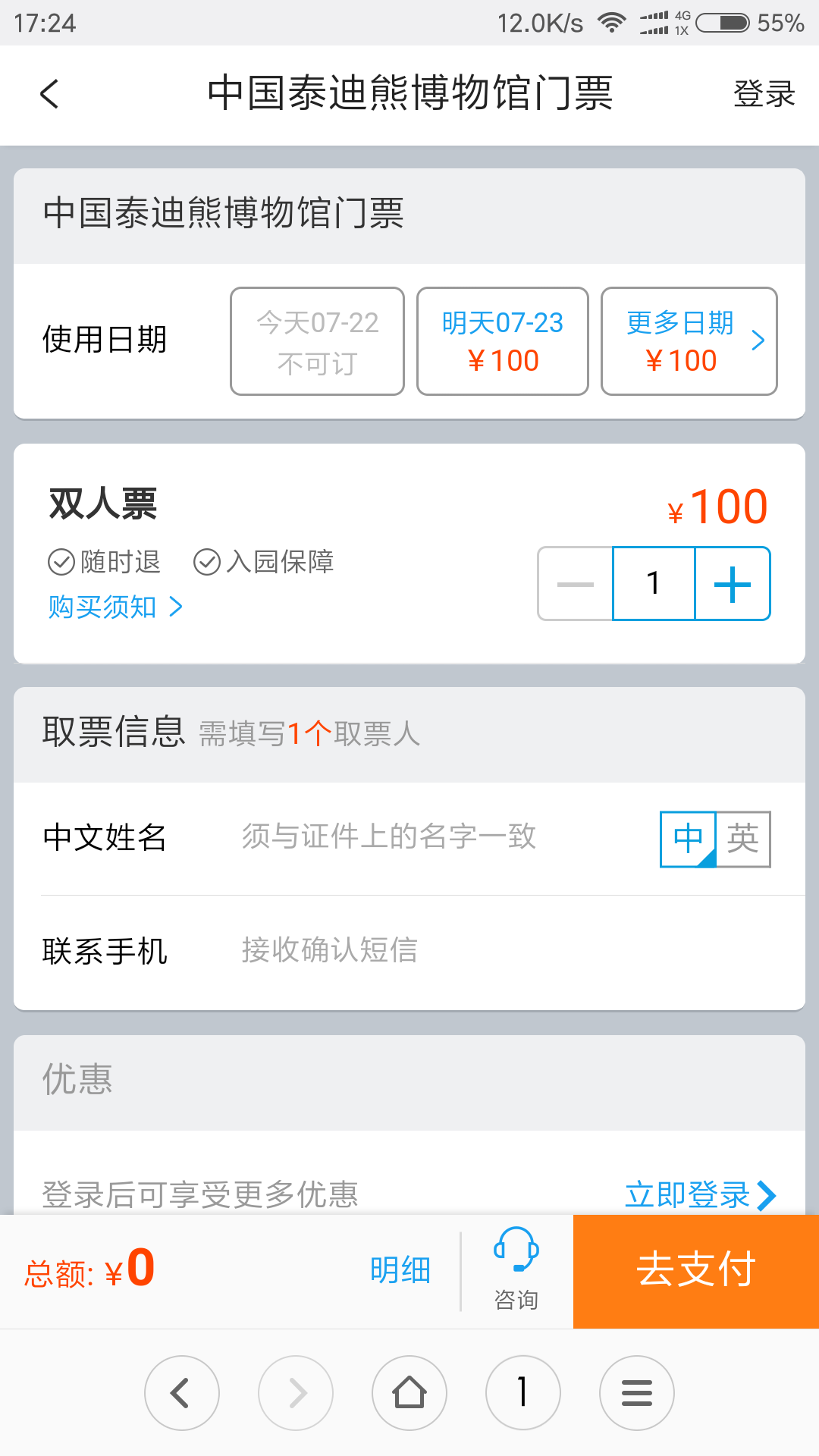Tap 去支付 to proceed to payment
The image size is (819, 1456).
click(x=696, y=1271)
